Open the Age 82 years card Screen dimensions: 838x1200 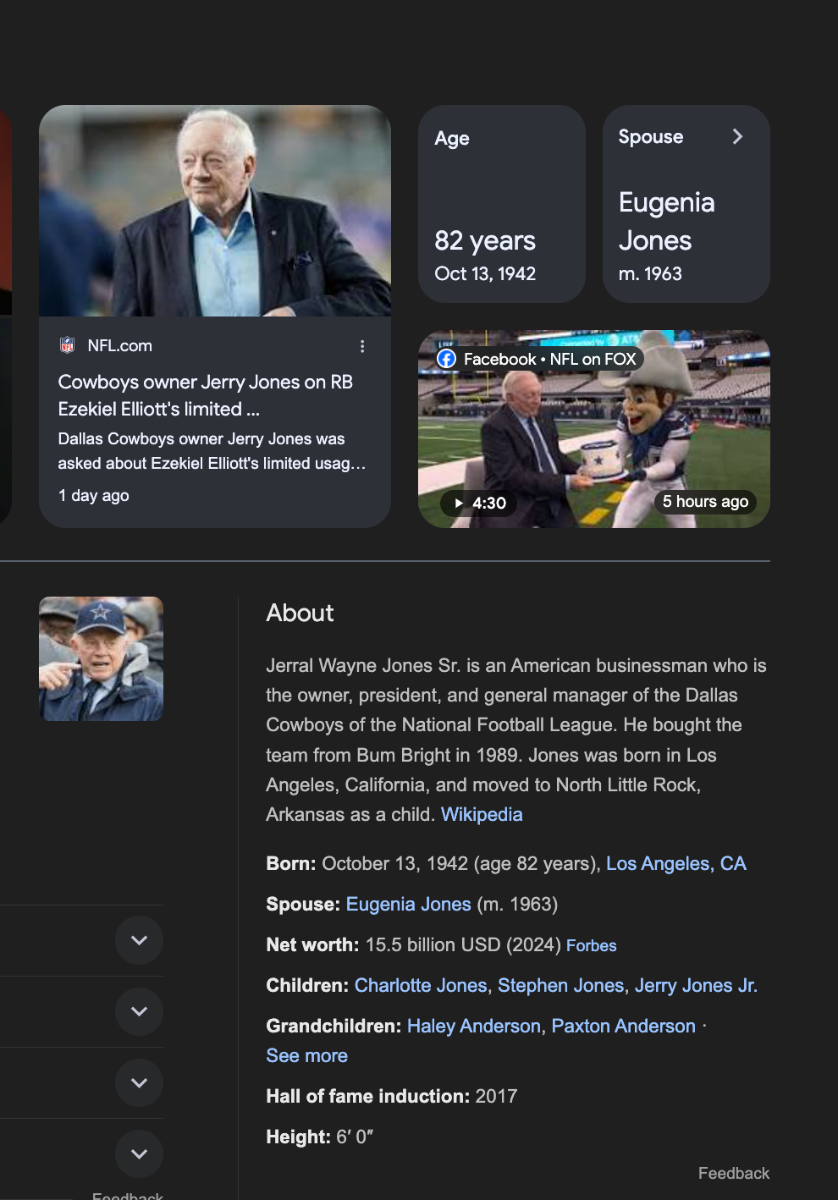click(x=501, y=204)
